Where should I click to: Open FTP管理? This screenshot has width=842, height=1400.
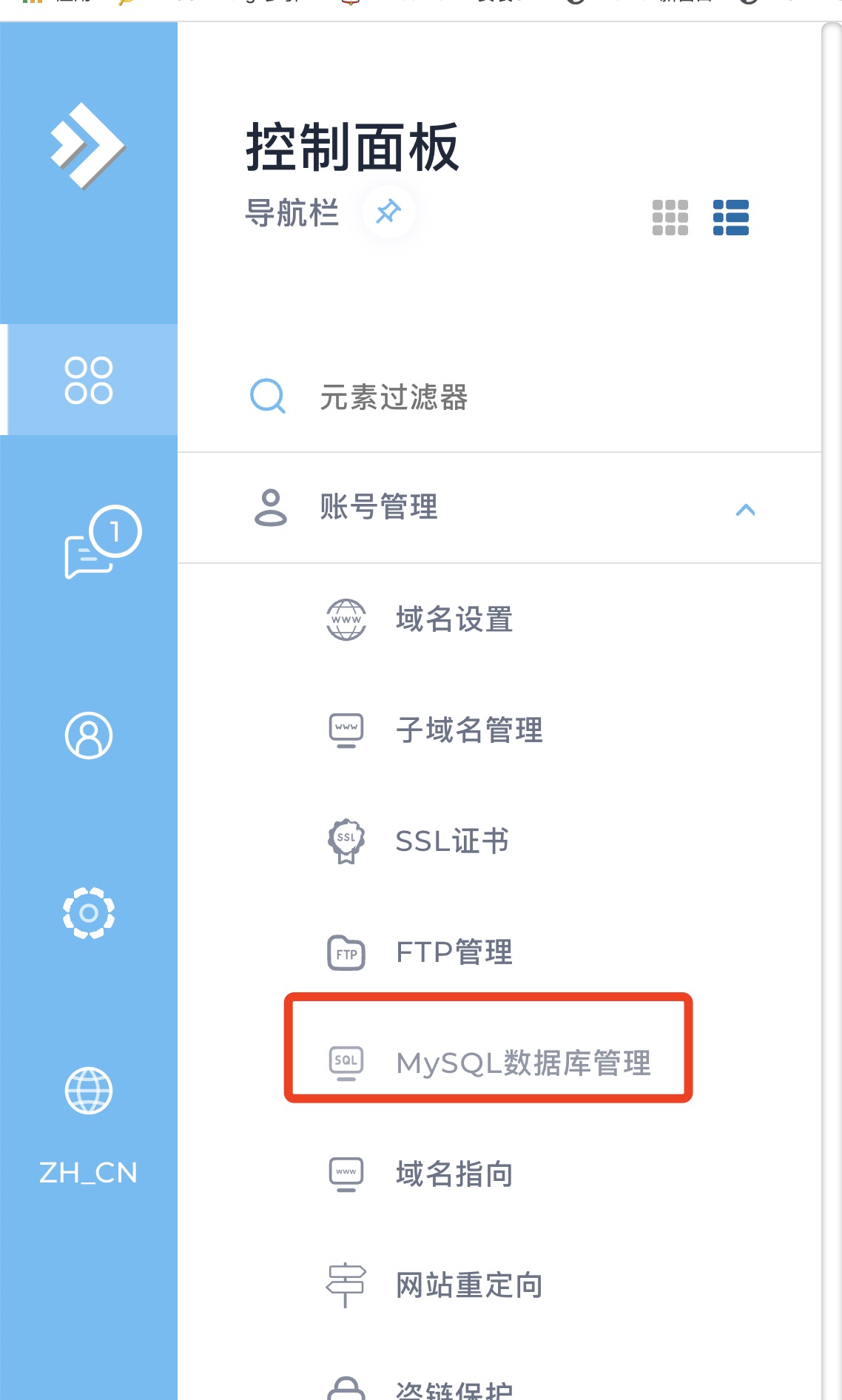pyautogui.click(x=454, y=952)
